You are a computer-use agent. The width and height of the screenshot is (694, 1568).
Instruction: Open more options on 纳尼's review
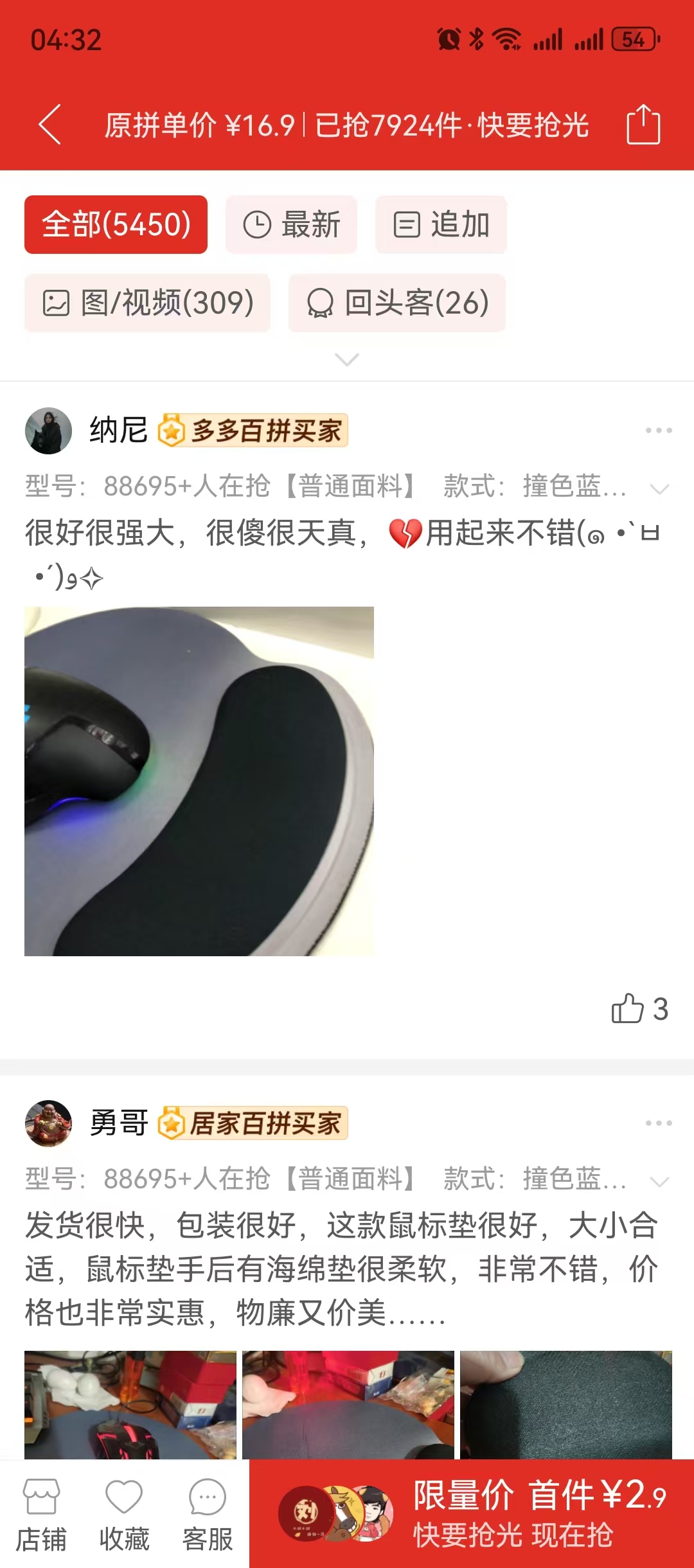pyautogui.click(x=659, y=431)
